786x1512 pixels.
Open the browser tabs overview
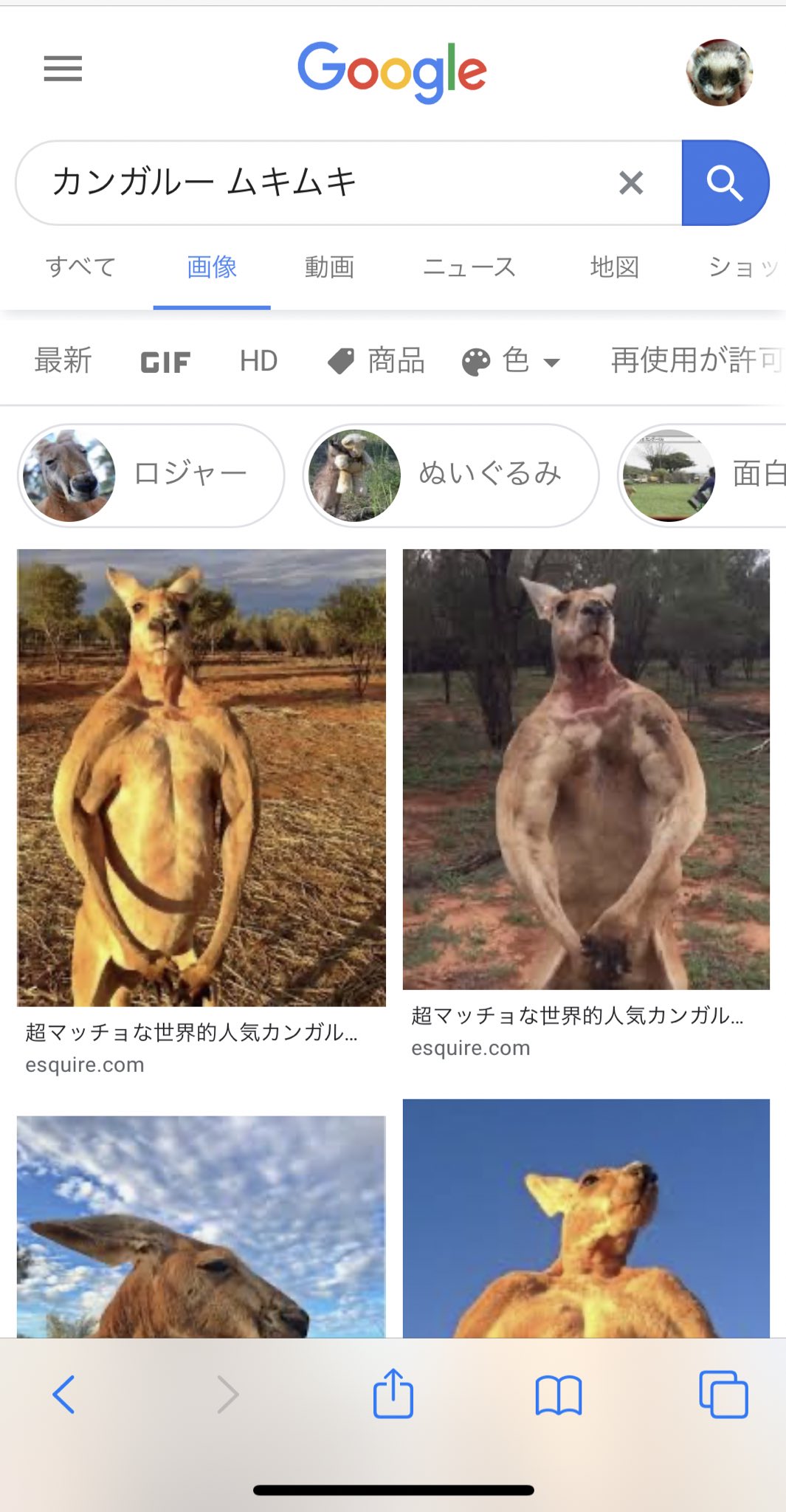click(x=723, y=1395)
